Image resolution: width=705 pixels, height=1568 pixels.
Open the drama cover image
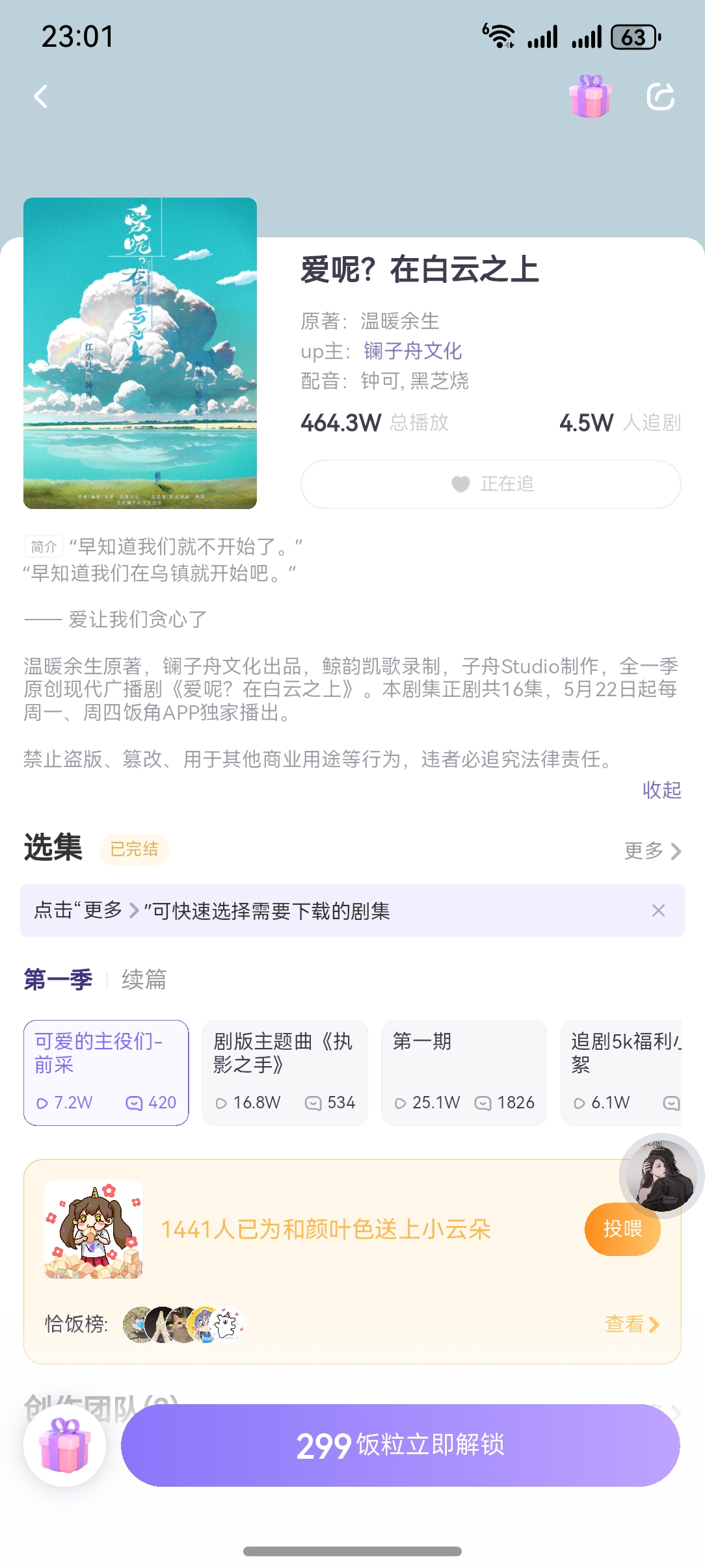[140, 352]
